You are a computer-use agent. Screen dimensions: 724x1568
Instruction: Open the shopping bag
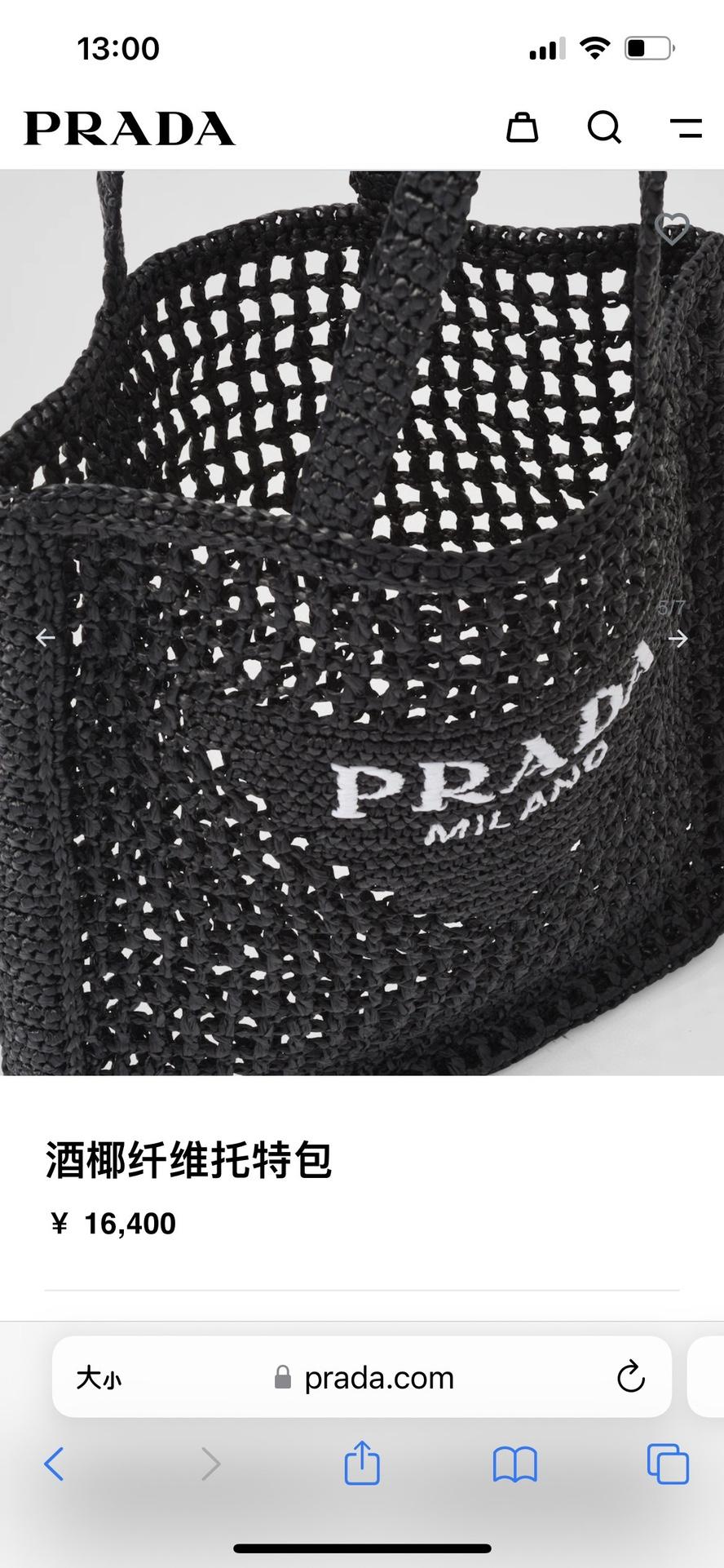[x=522, y=128]
